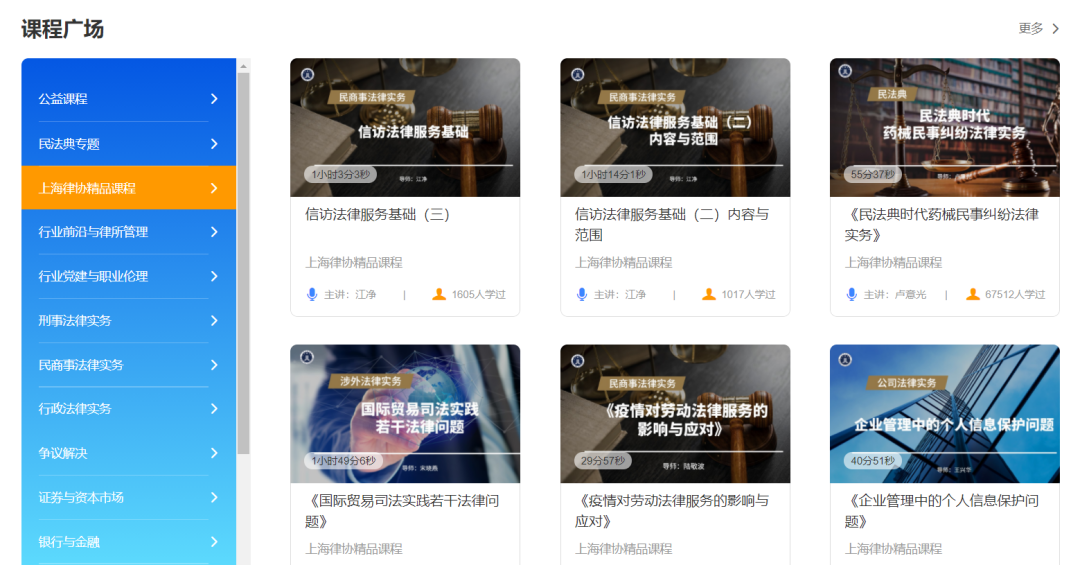Tap the sidebar scrollbar up arrow
The image size is (1080, 565).
tap(243, 66)
